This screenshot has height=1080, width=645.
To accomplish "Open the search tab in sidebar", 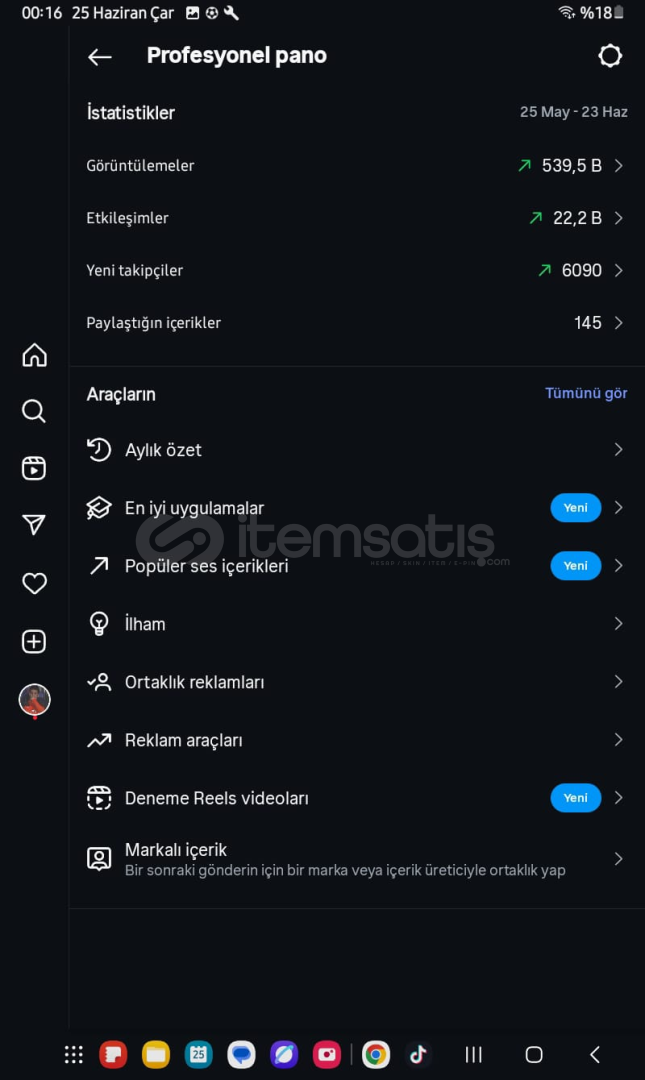I will (34, 411).
